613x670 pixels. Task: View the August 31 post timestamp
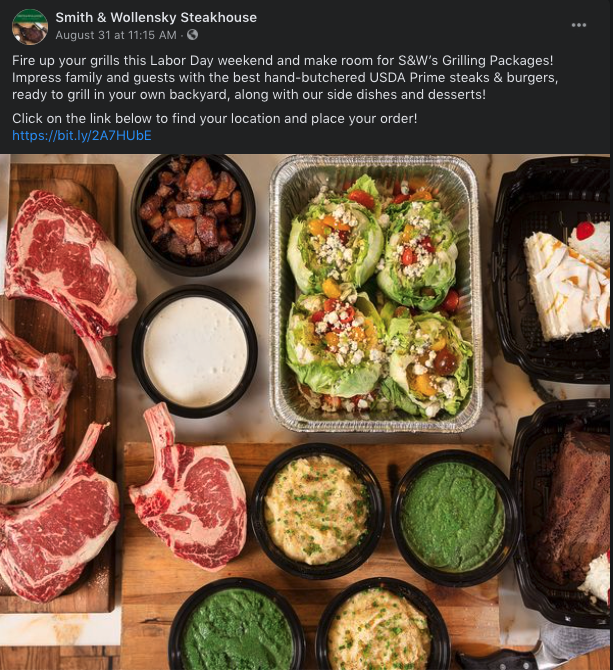(116, 35)
